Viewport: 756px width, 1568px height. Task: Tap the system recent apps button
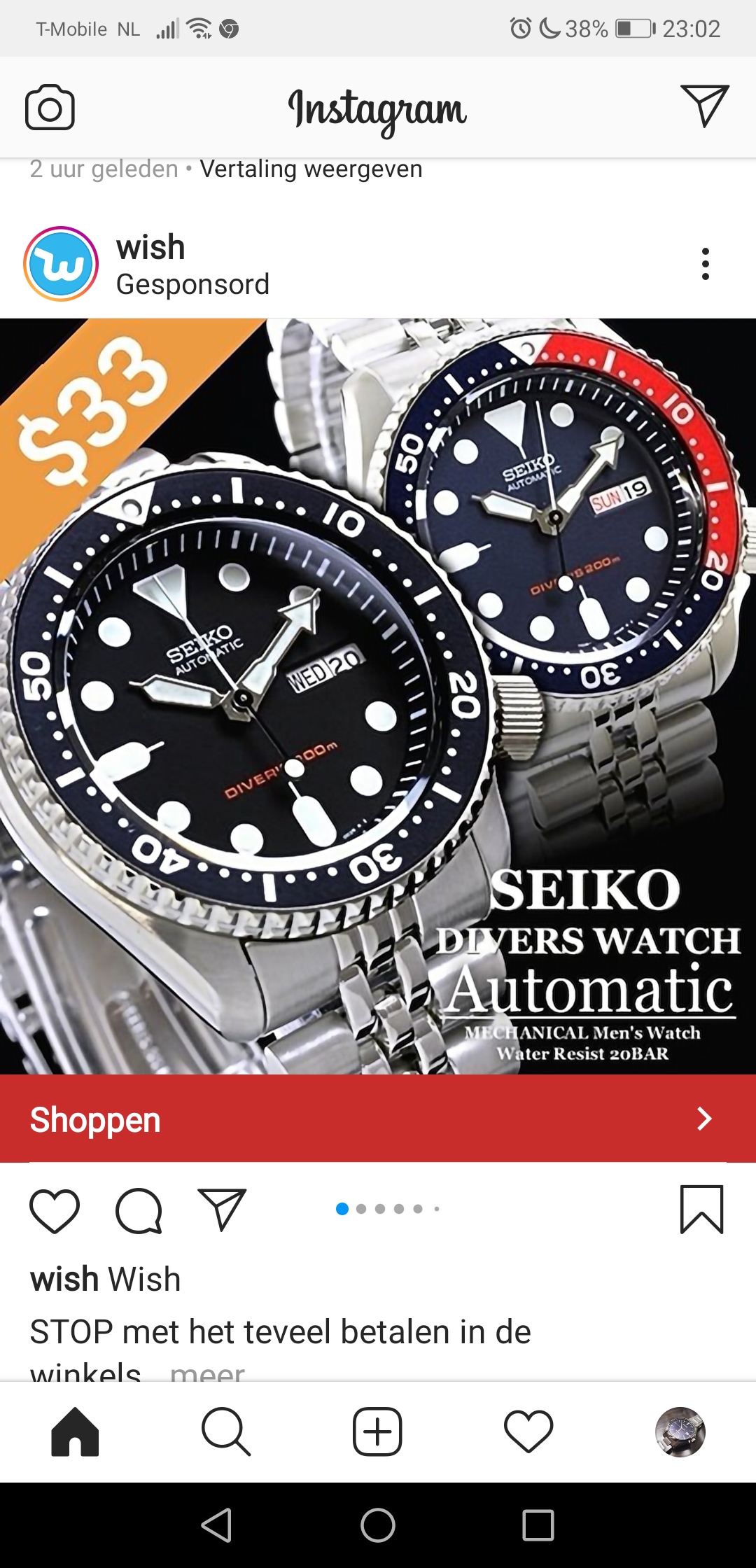(538, 1525)
